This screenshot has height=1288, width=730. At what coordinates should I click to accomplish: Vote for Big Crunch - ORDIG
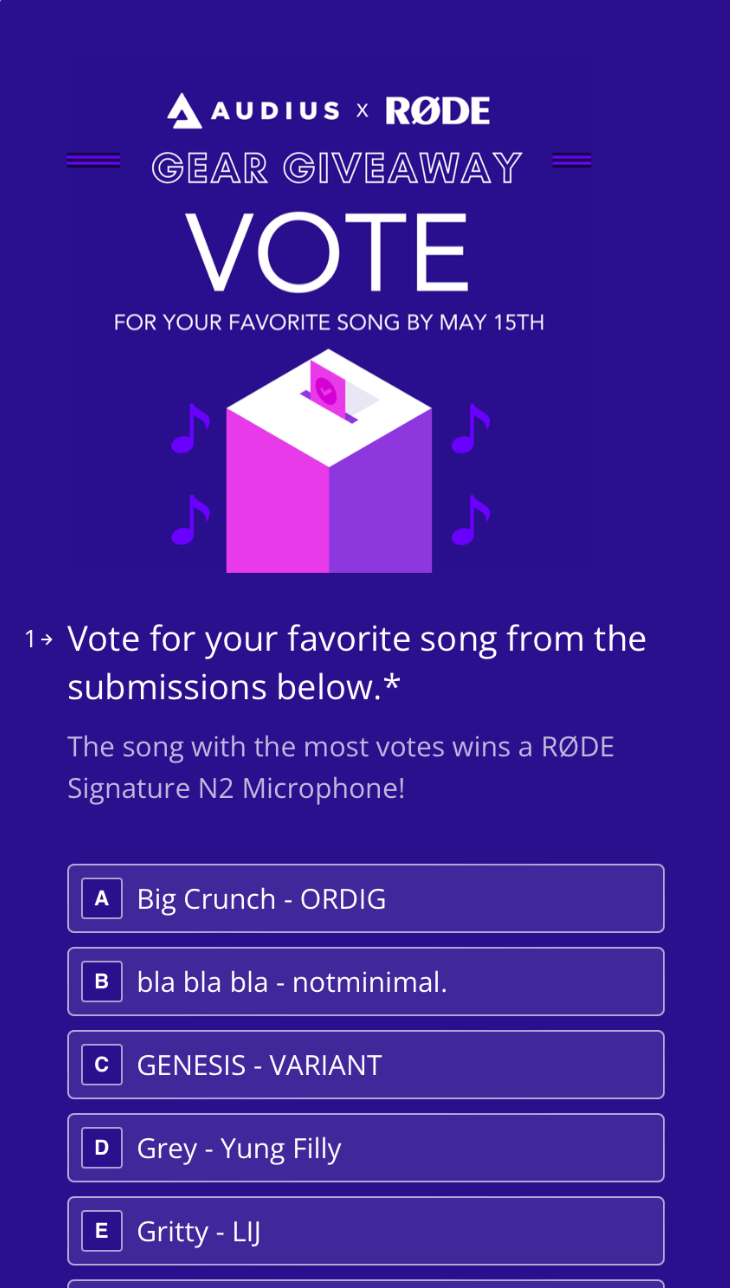[366, 898]
